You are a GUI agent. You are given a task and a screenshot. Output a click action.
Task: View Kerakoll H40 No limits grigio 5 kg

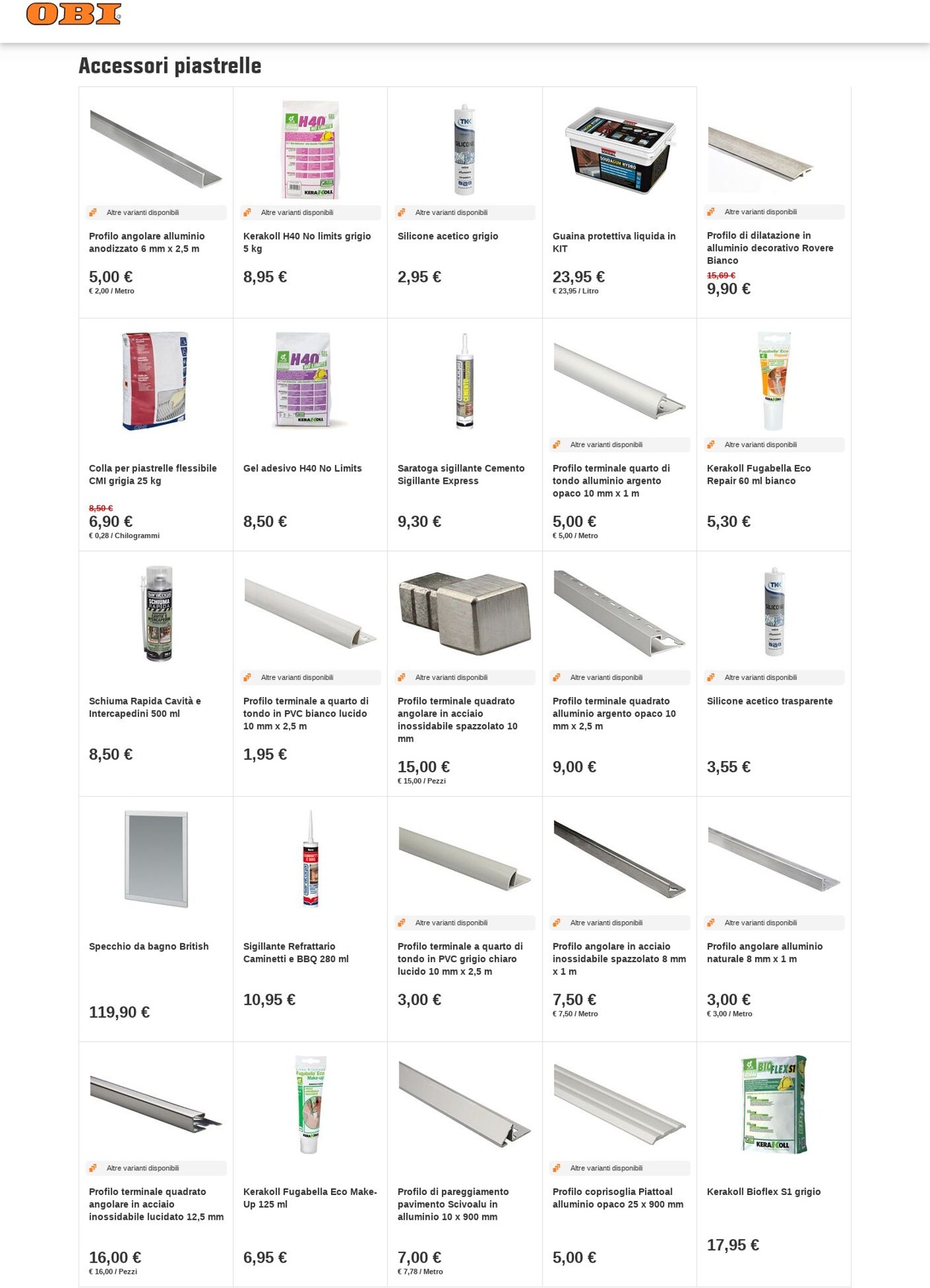pyautogui.click(x=307, y=242)
